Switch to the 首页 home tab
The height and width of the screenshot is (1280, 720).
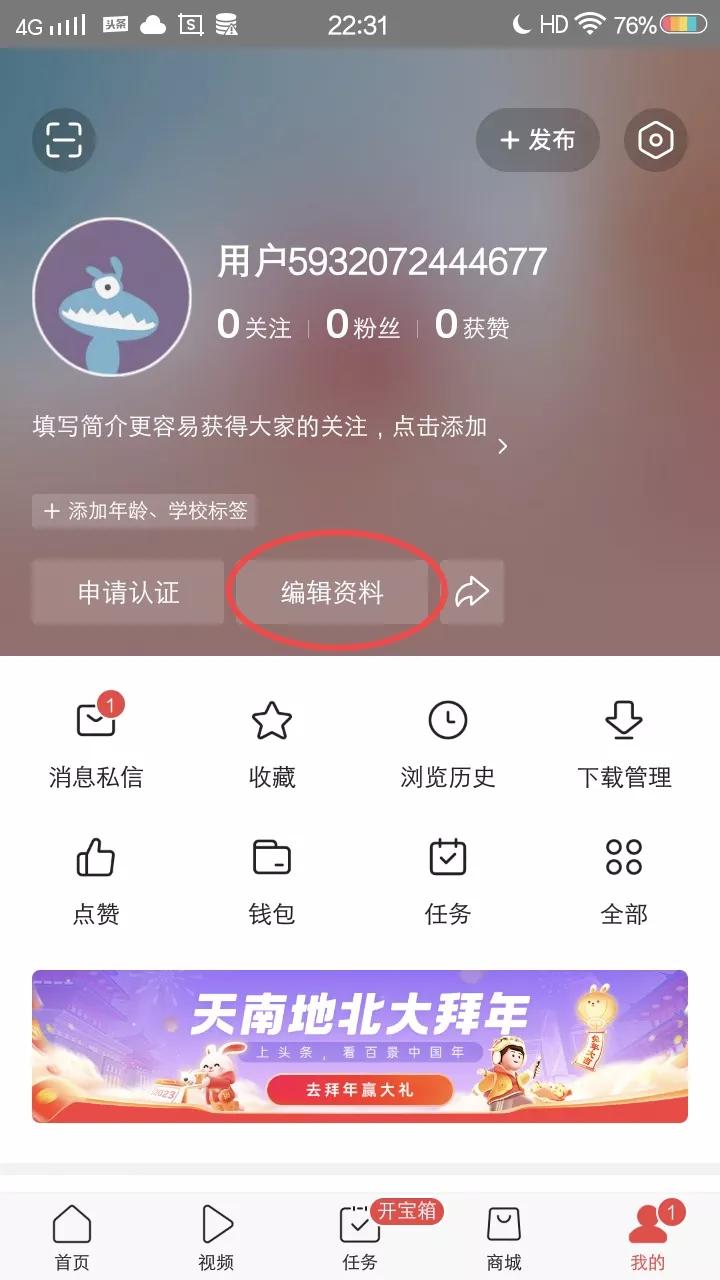click(x=73, y=1235)
